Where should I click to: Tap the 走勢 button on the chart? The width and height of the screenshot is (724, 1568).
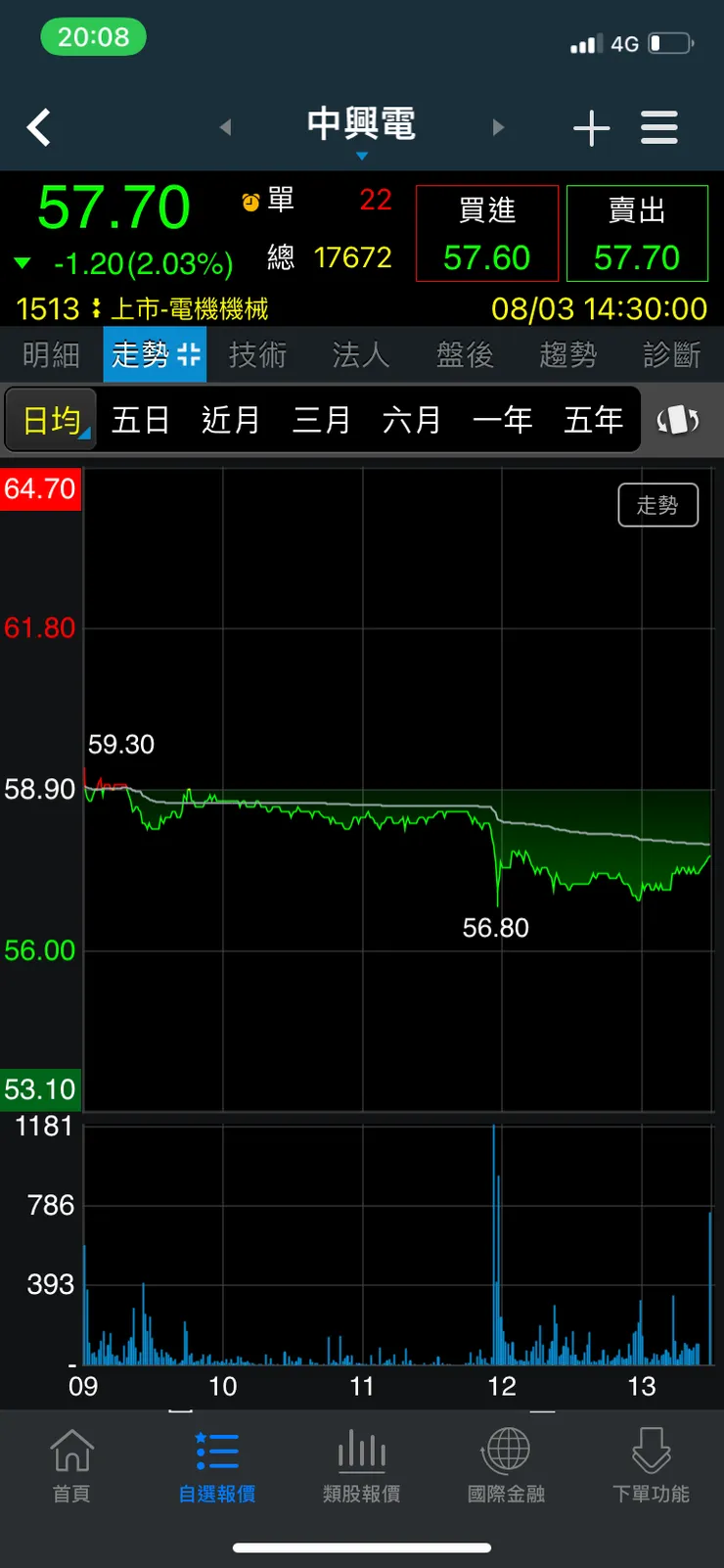tap(657, 505)
